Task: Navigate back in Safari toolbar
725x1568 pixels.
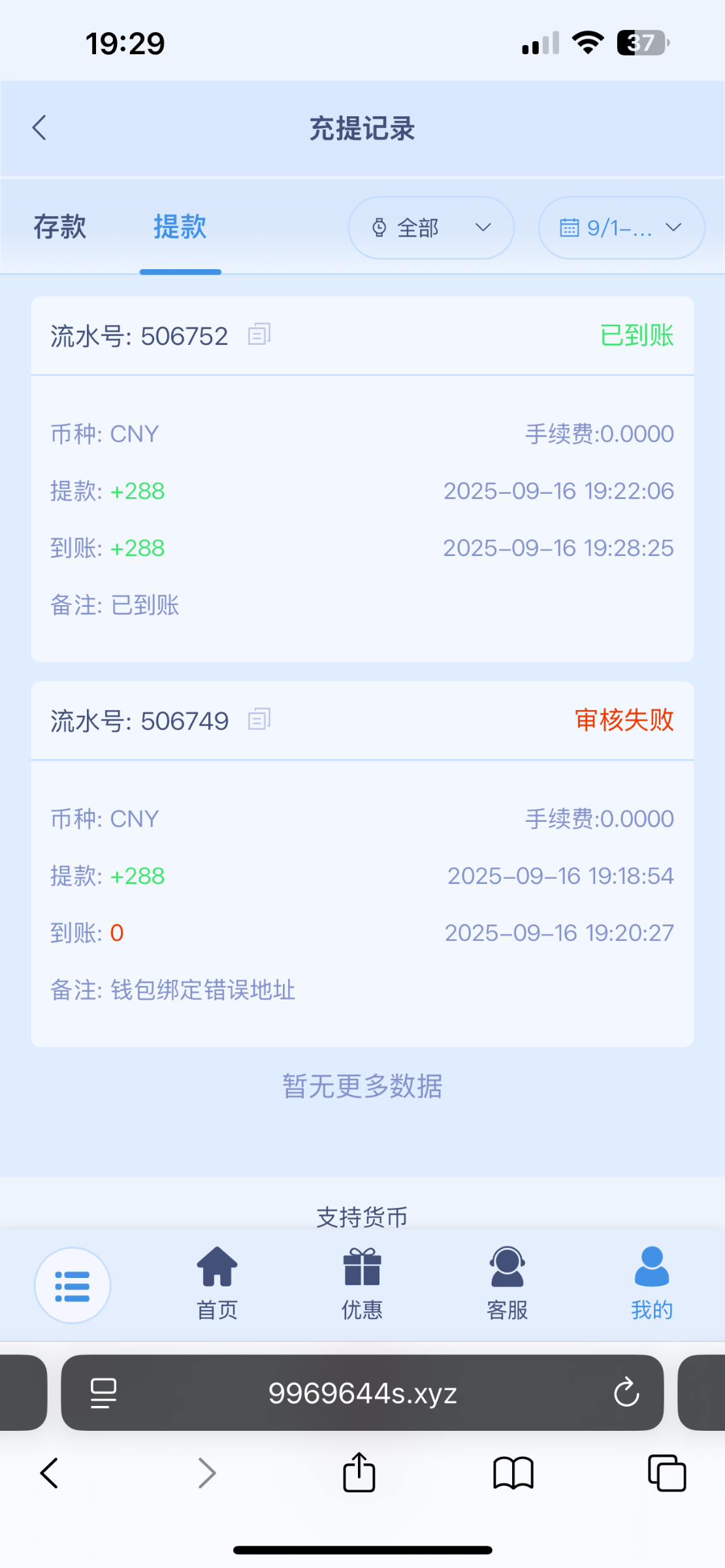Action: (50, 1473)
